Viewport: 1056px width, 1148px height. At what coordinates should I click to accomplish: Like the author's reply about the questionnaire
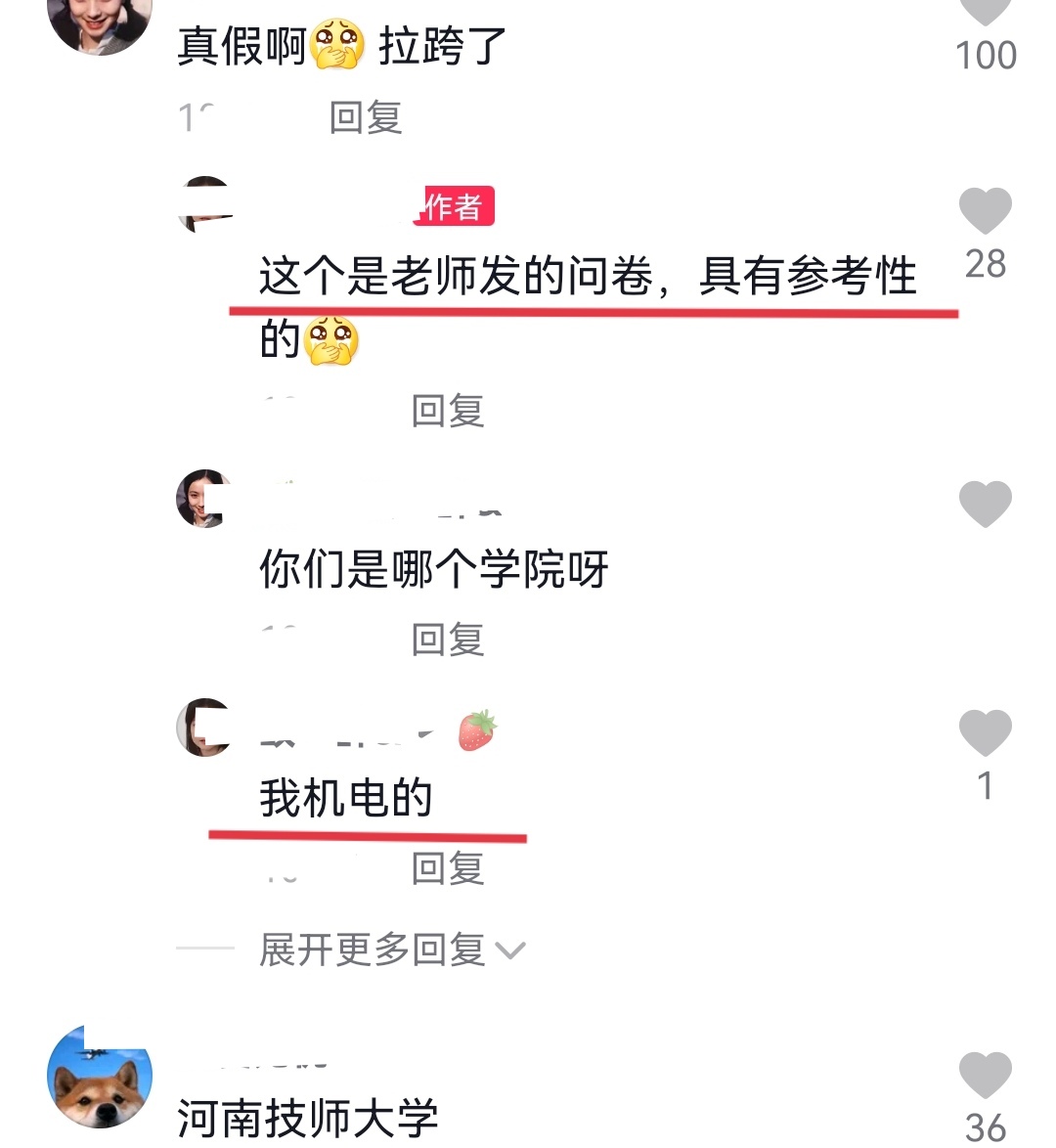984,208
